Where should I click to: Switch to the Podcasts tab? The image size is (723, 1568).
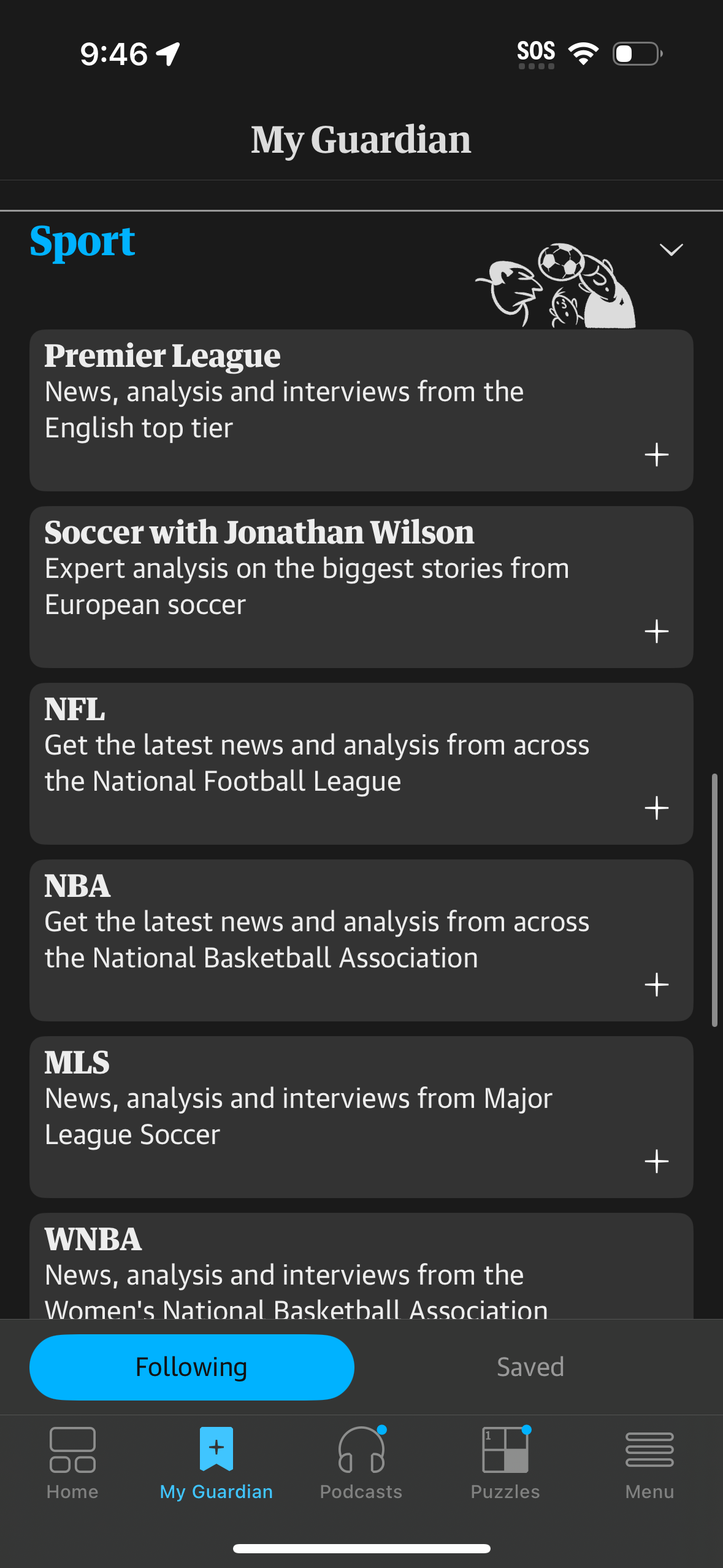[361, 1463]
